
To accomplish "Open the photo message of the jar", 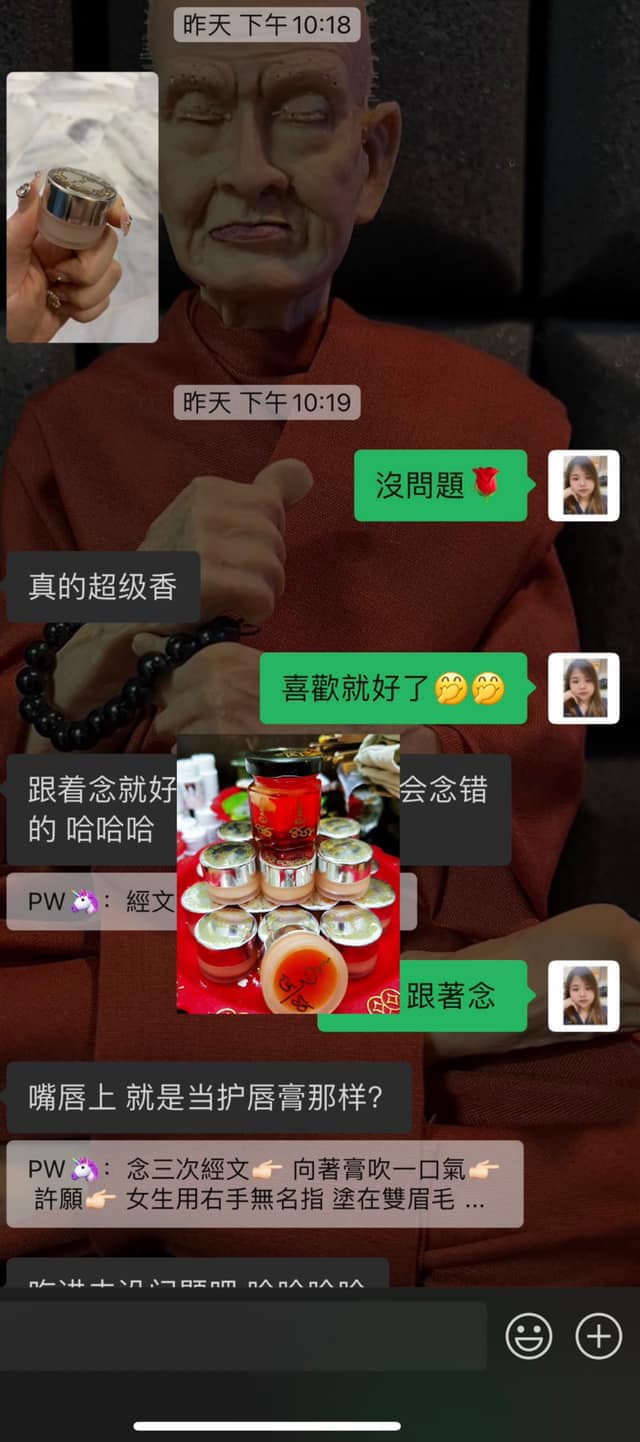I will click(x=82, y=207).
